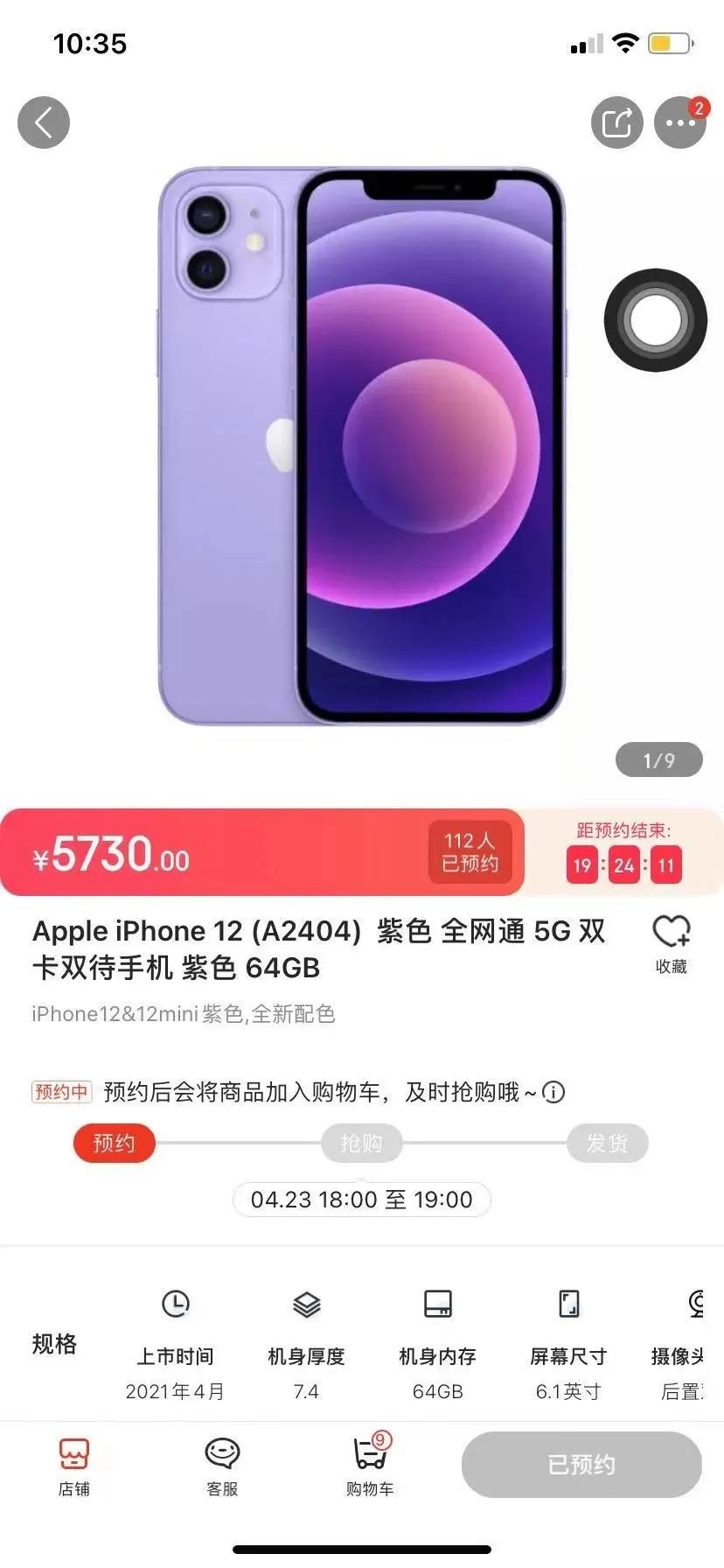The width and height of the screenshot is (724, 1568).
Task: Open 客服 customer service chat
Action: pos(221,1466)
